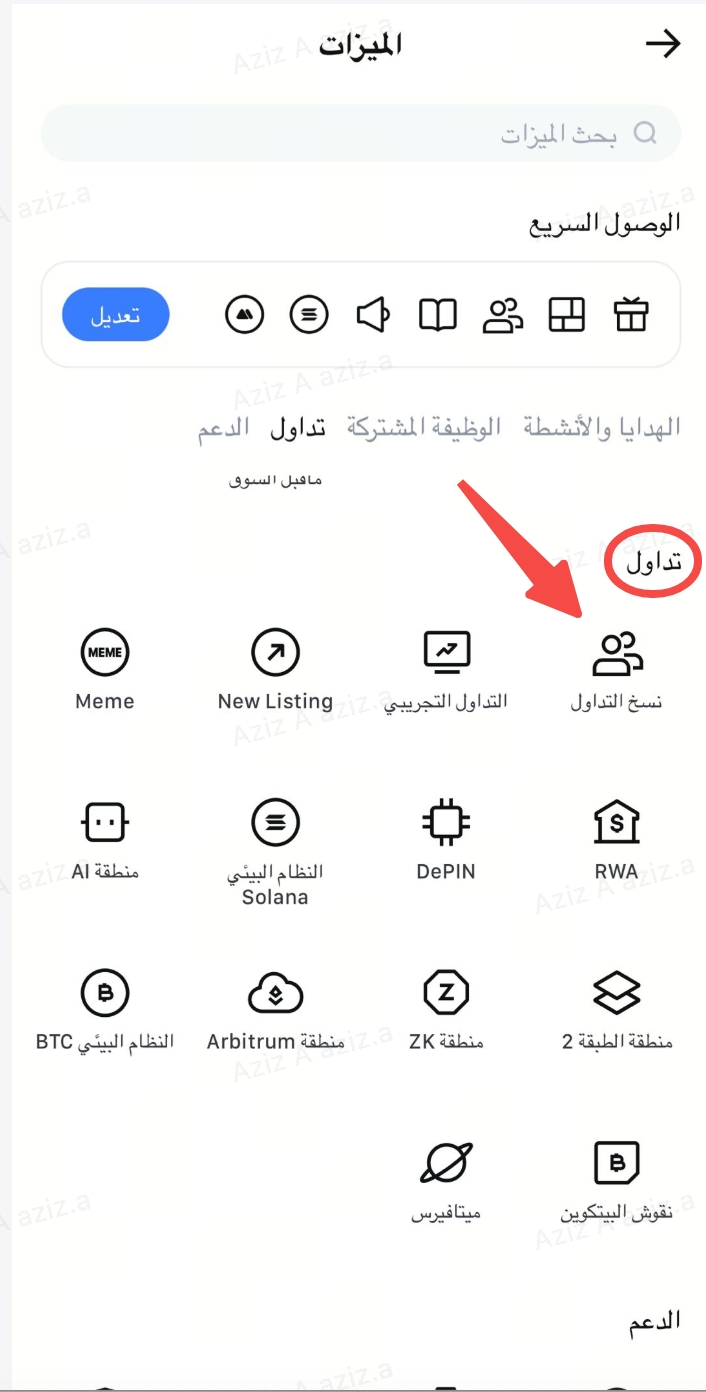Image resolution: width=706 pixels, height=1392 pixels.
Task: Open the DePIN zone
Action: pyautogui.click(x=446, y=840)
